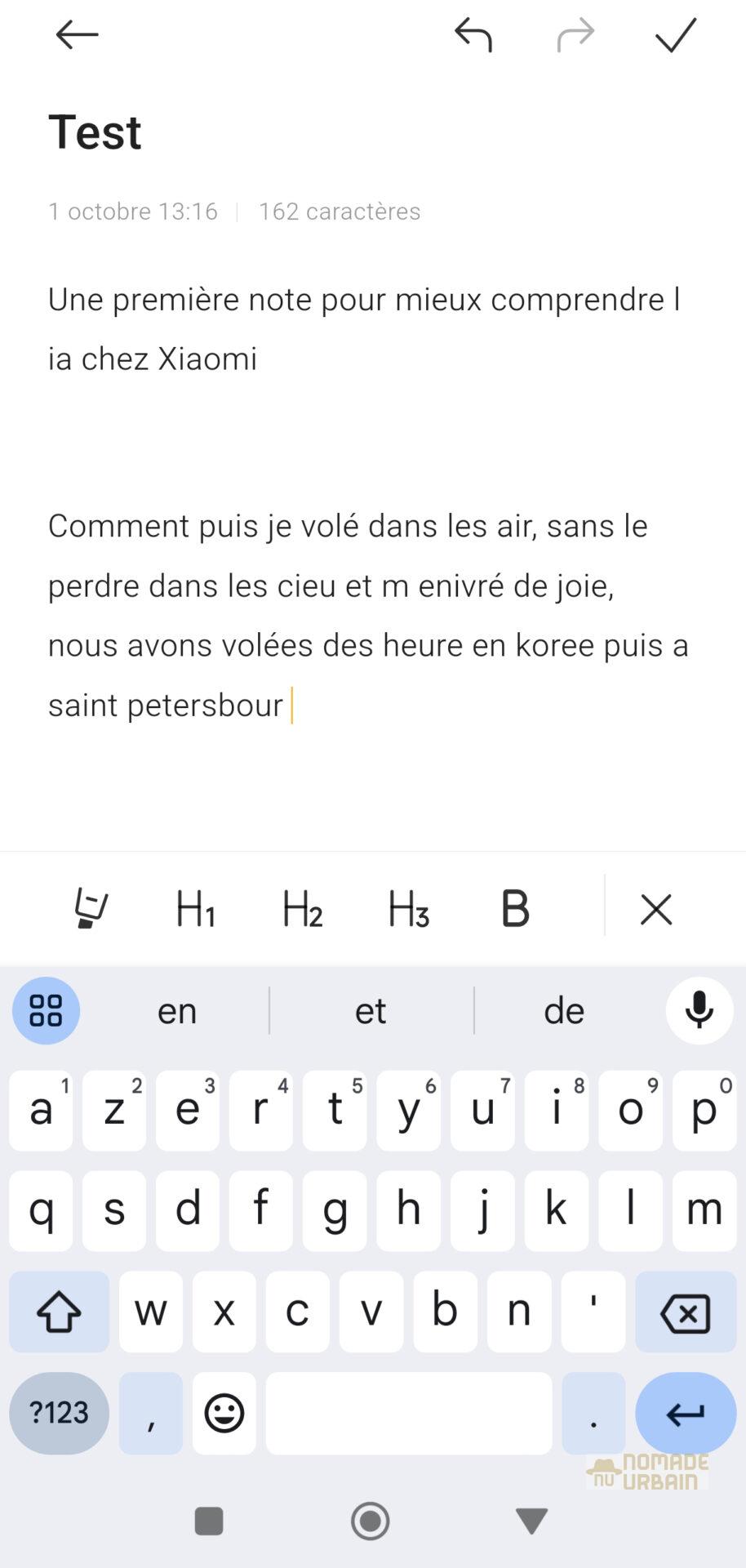Apply H2 heading style
The width and height of the screenshot is (746, 1568).
pyautogui.click(x=302, y=908)
